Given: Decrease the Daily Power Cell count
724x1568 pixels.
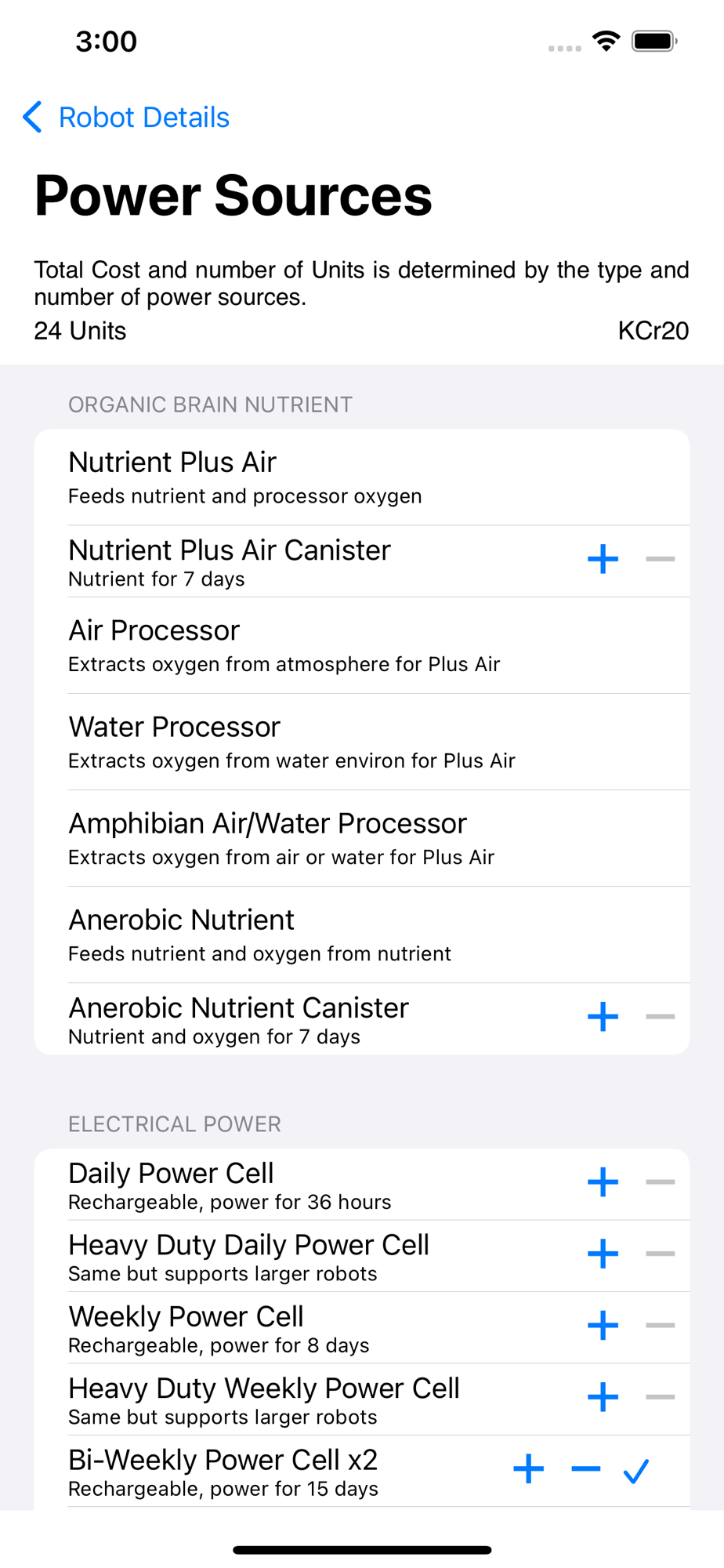Looking at the screenshot, I should 660,1182.
